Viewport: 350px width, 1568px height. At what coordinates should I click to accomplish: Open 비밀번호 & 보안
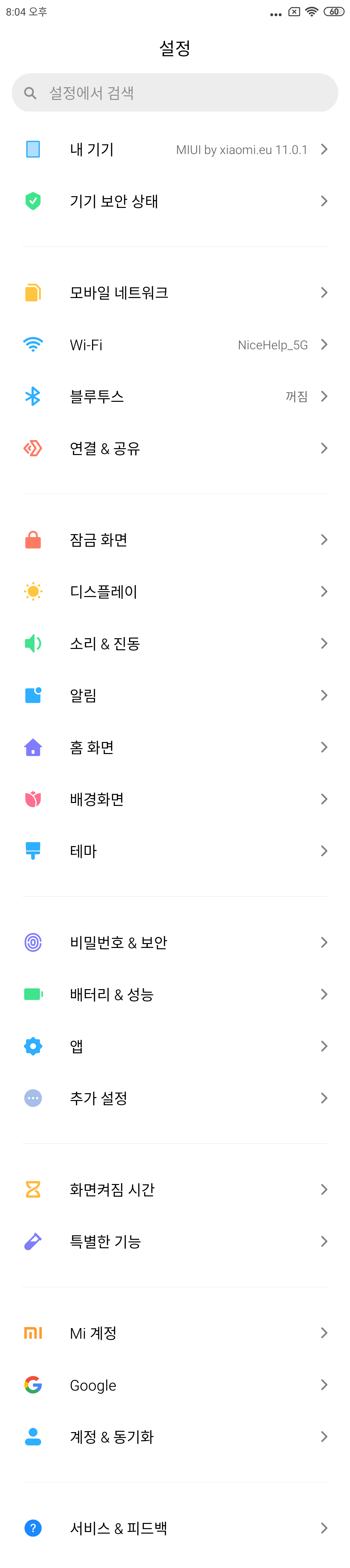coord(175,942)
